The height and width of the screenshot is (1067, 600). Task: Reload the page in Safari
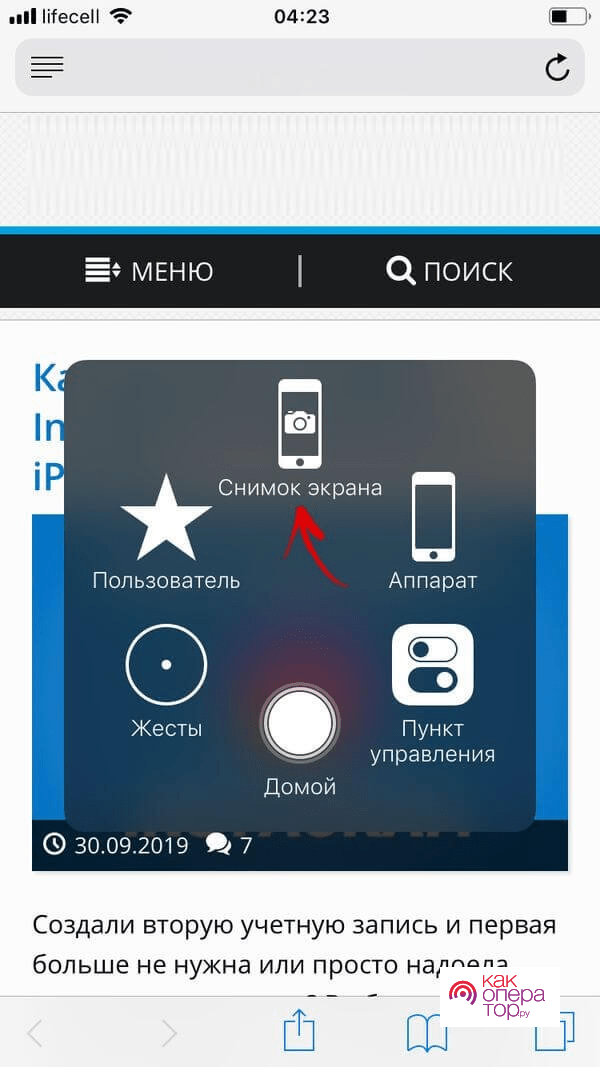(x=556, y=67)
